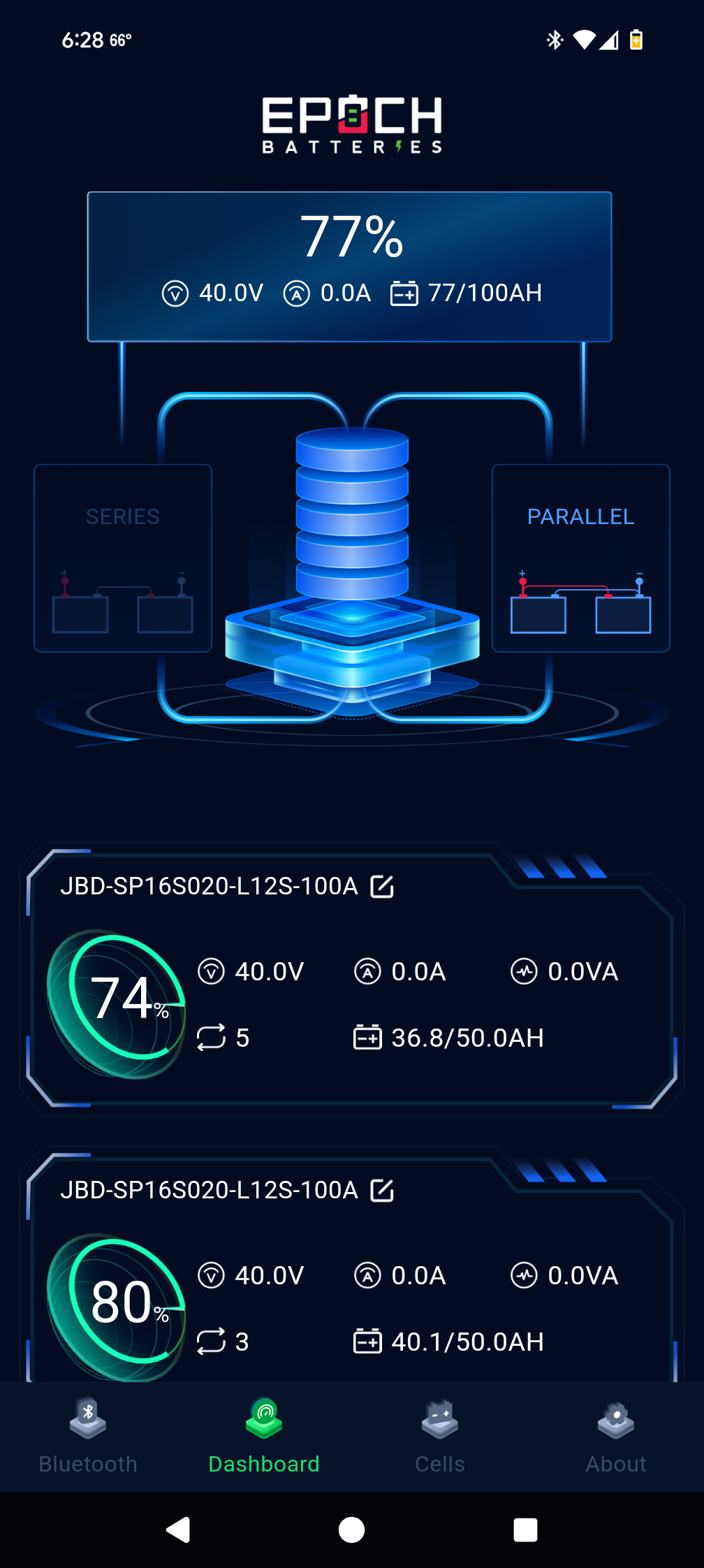Switch to the Bluetooth tab
Screen dimensions: 704x1568
point(88,1436)
